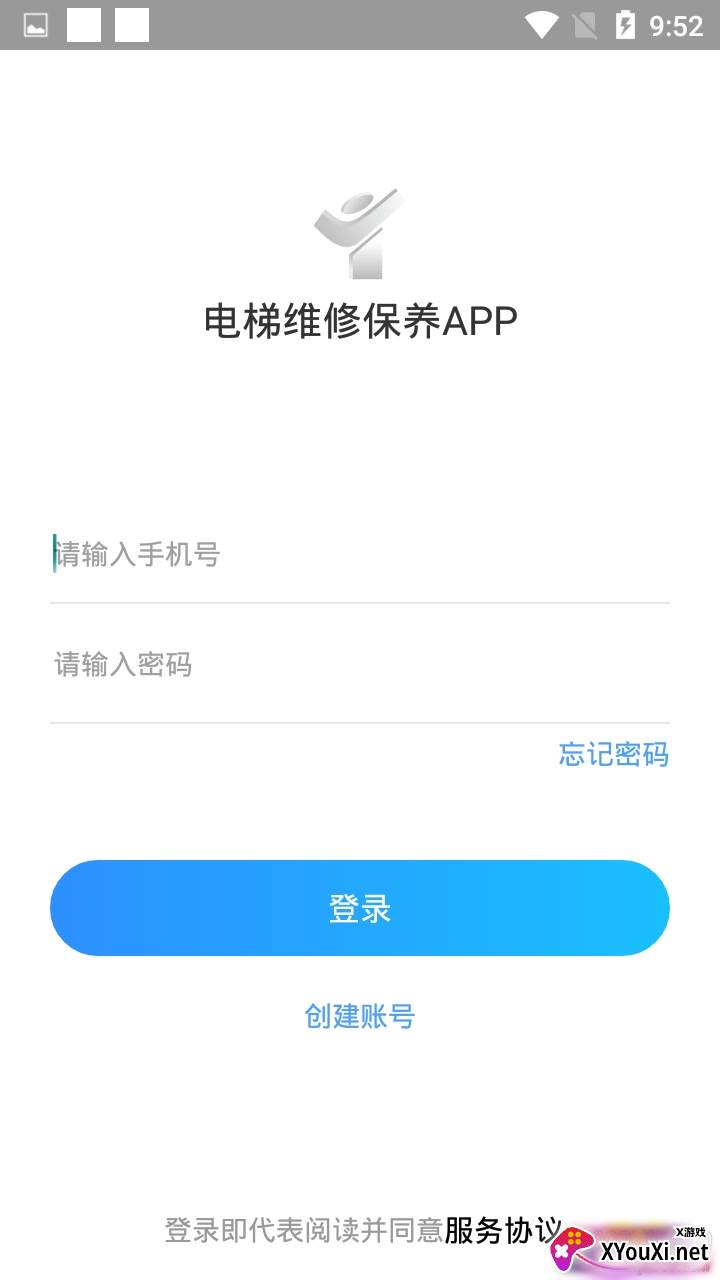This screenshot has height=1280, width=720.
Task: Tap the 登录 login button
Action: tap(360, 908)
